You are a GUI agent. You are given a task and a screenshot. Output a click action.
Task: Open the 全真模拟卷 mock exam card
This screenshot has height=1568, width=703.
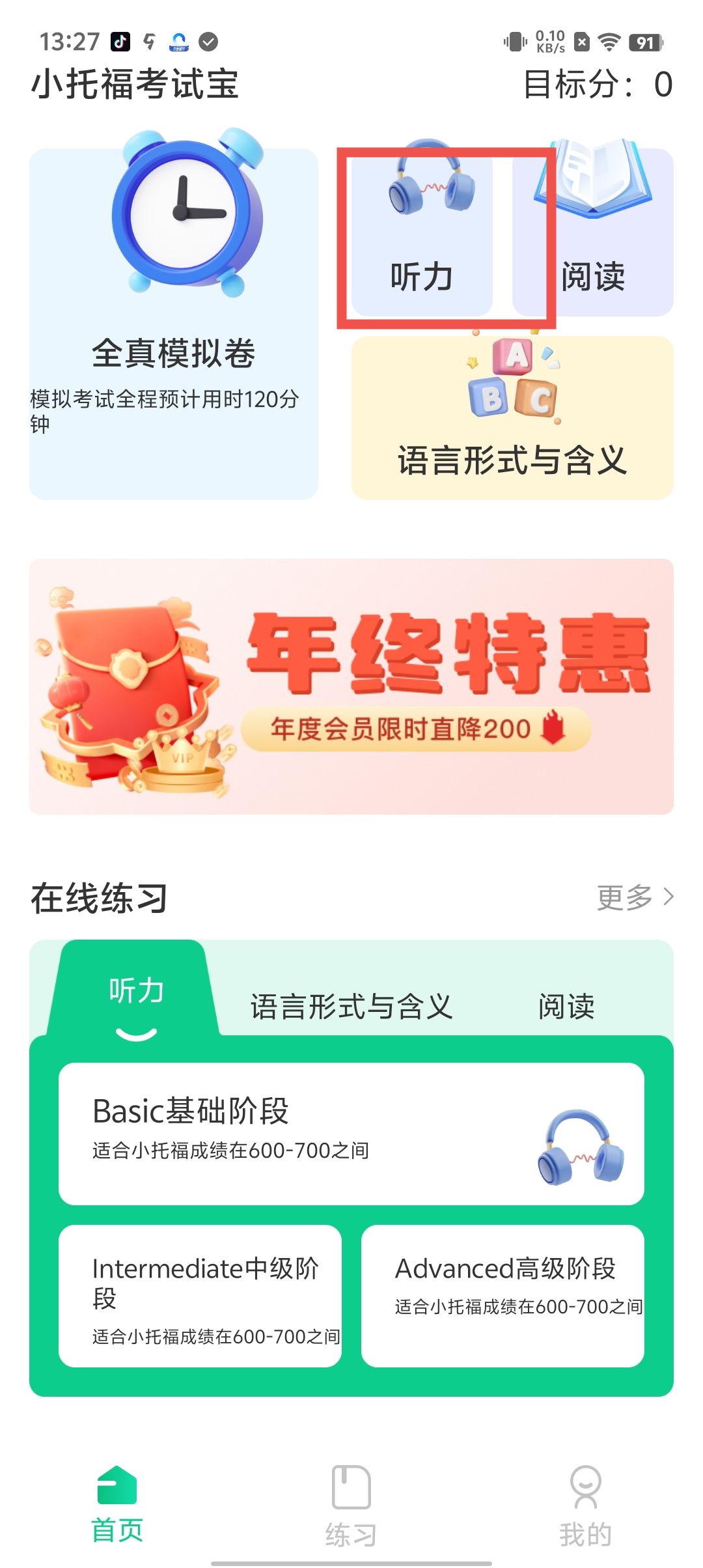173,324
